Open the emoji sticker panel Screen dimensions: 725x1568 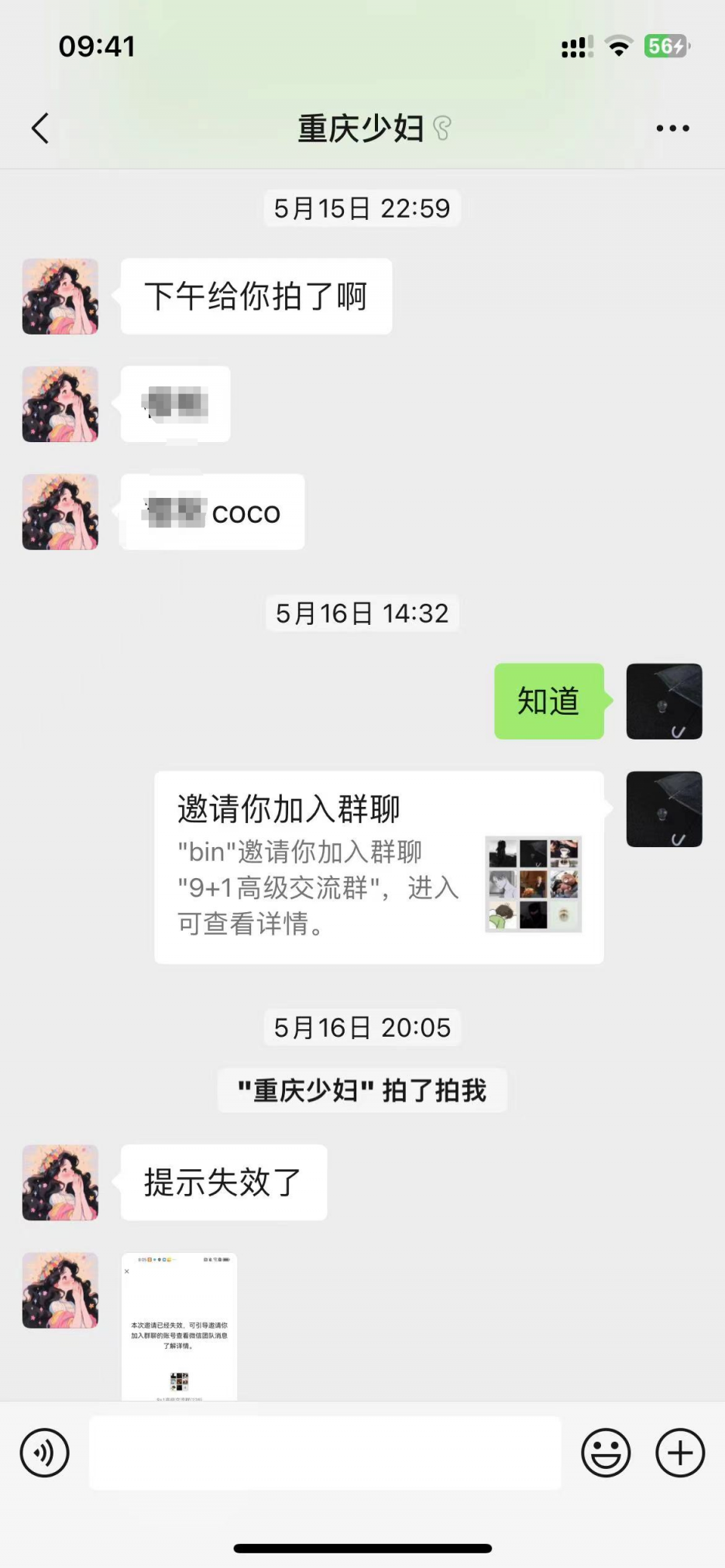click(x=606, y=1453)
